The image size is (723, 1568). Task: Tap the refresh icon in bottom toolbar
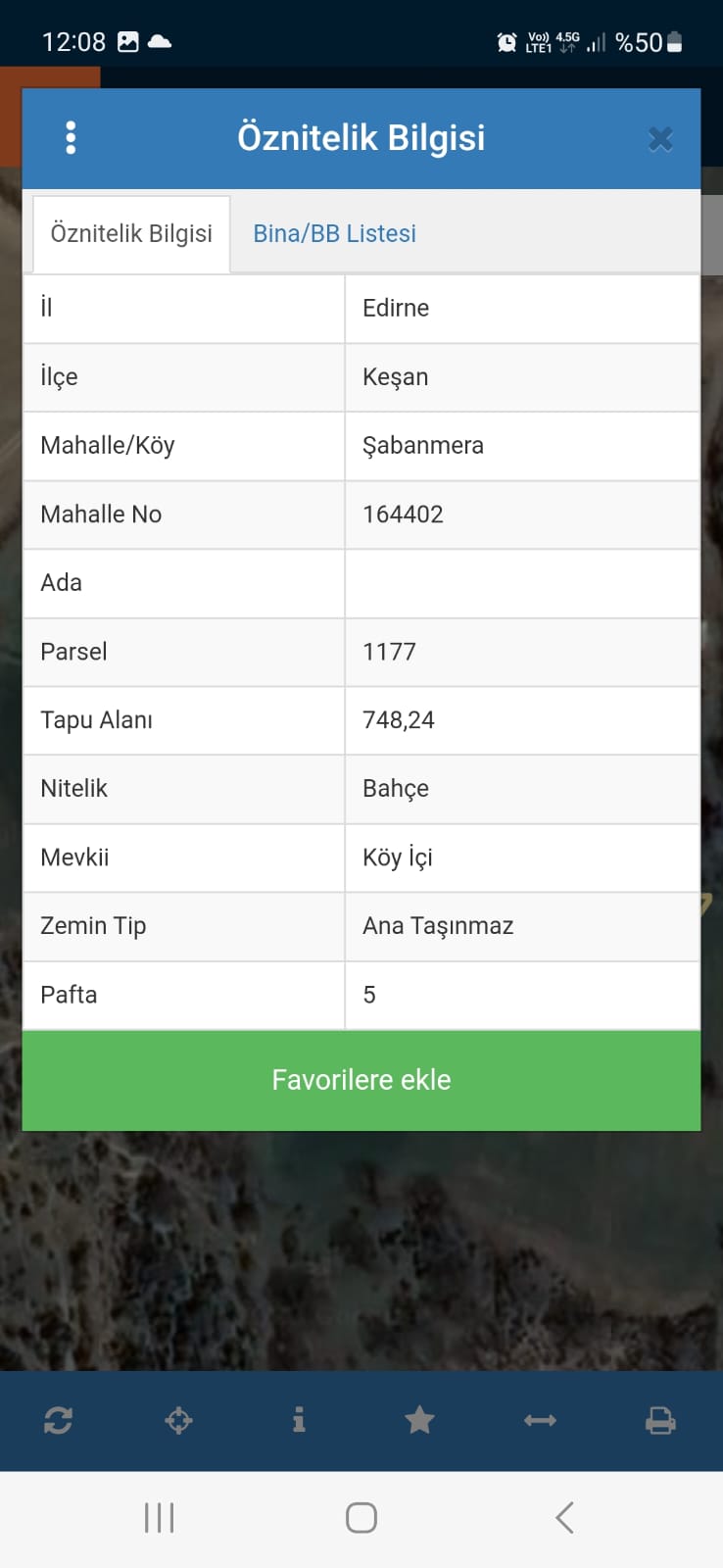58,1420
